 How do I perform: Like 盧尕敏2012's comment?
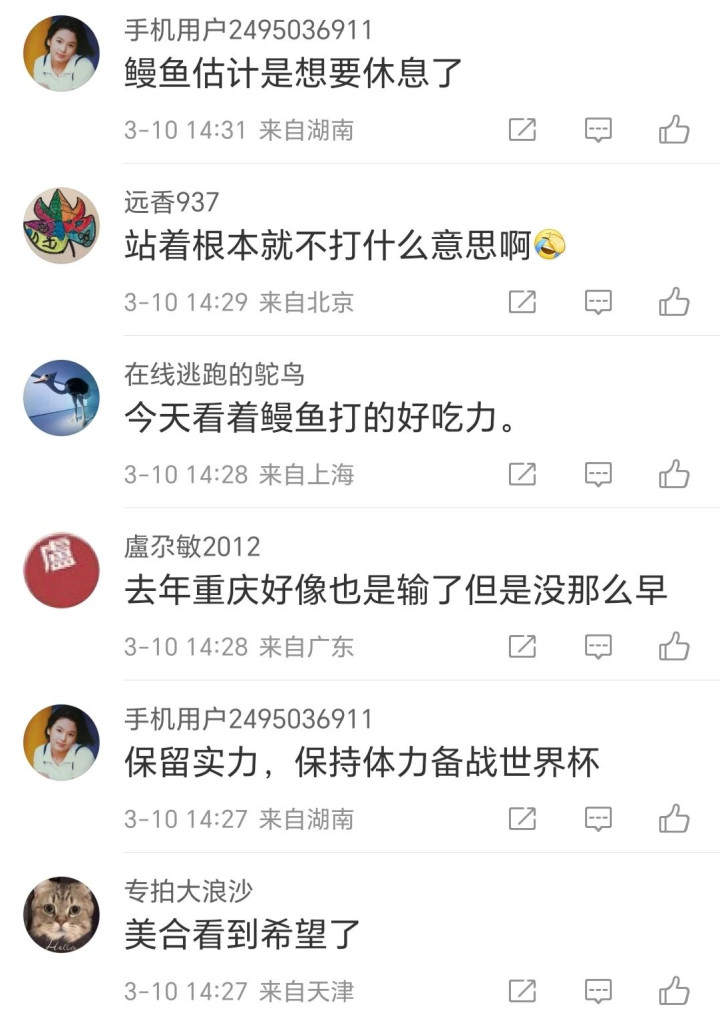tap(674, 646)
